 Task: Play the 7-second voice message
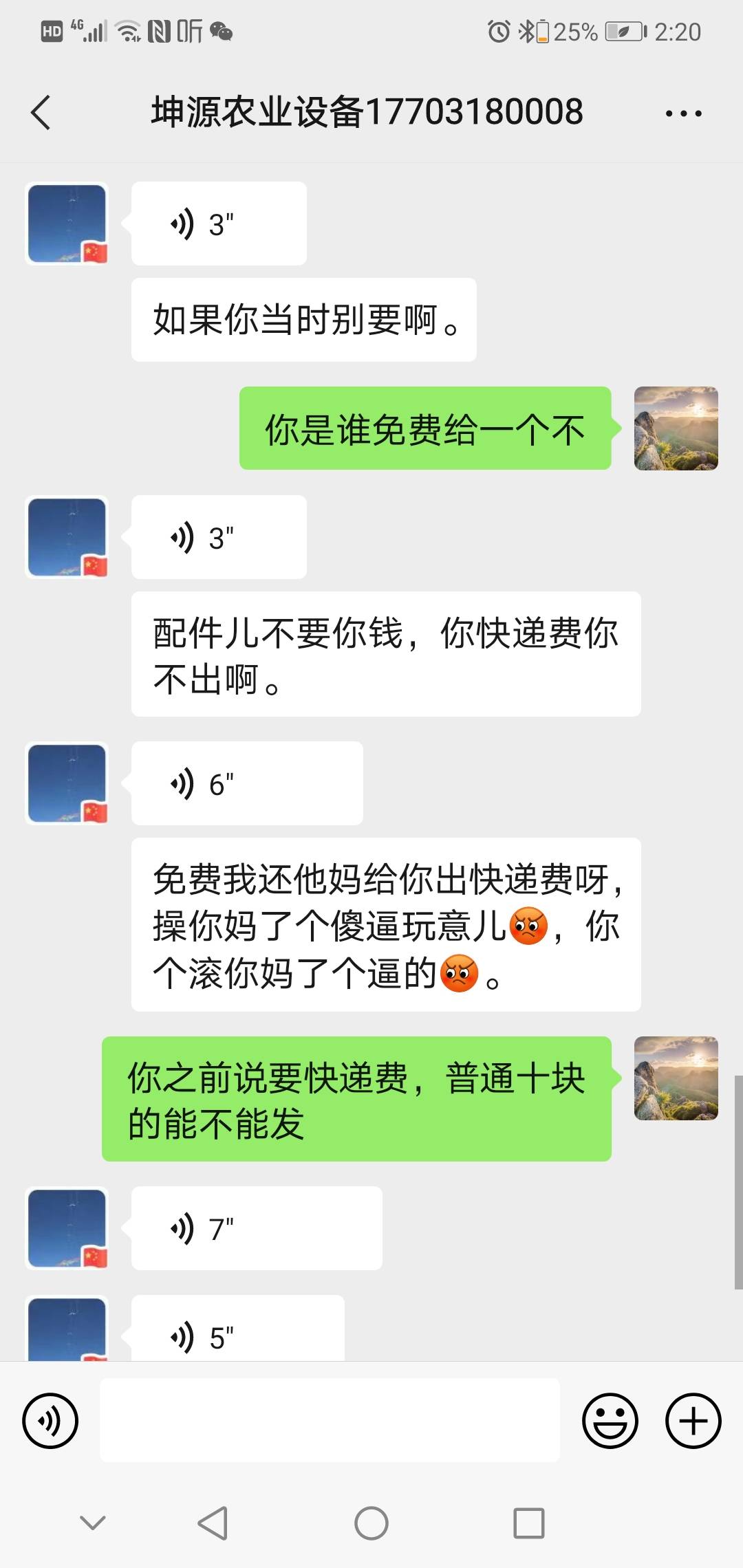(x=257, y=1228)
